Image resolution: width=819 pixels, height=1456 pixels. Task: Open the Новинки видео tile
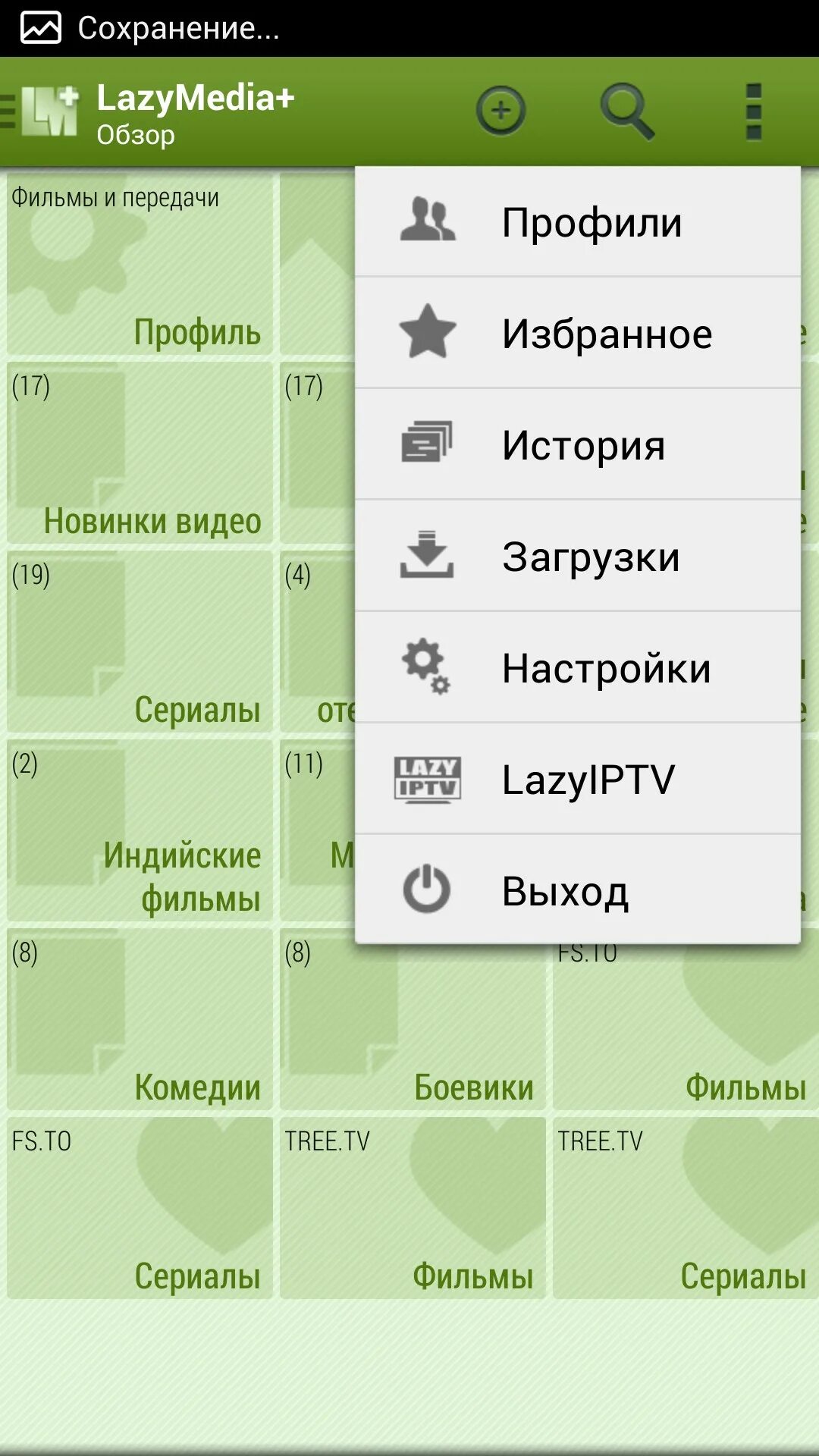coord(140,453)
